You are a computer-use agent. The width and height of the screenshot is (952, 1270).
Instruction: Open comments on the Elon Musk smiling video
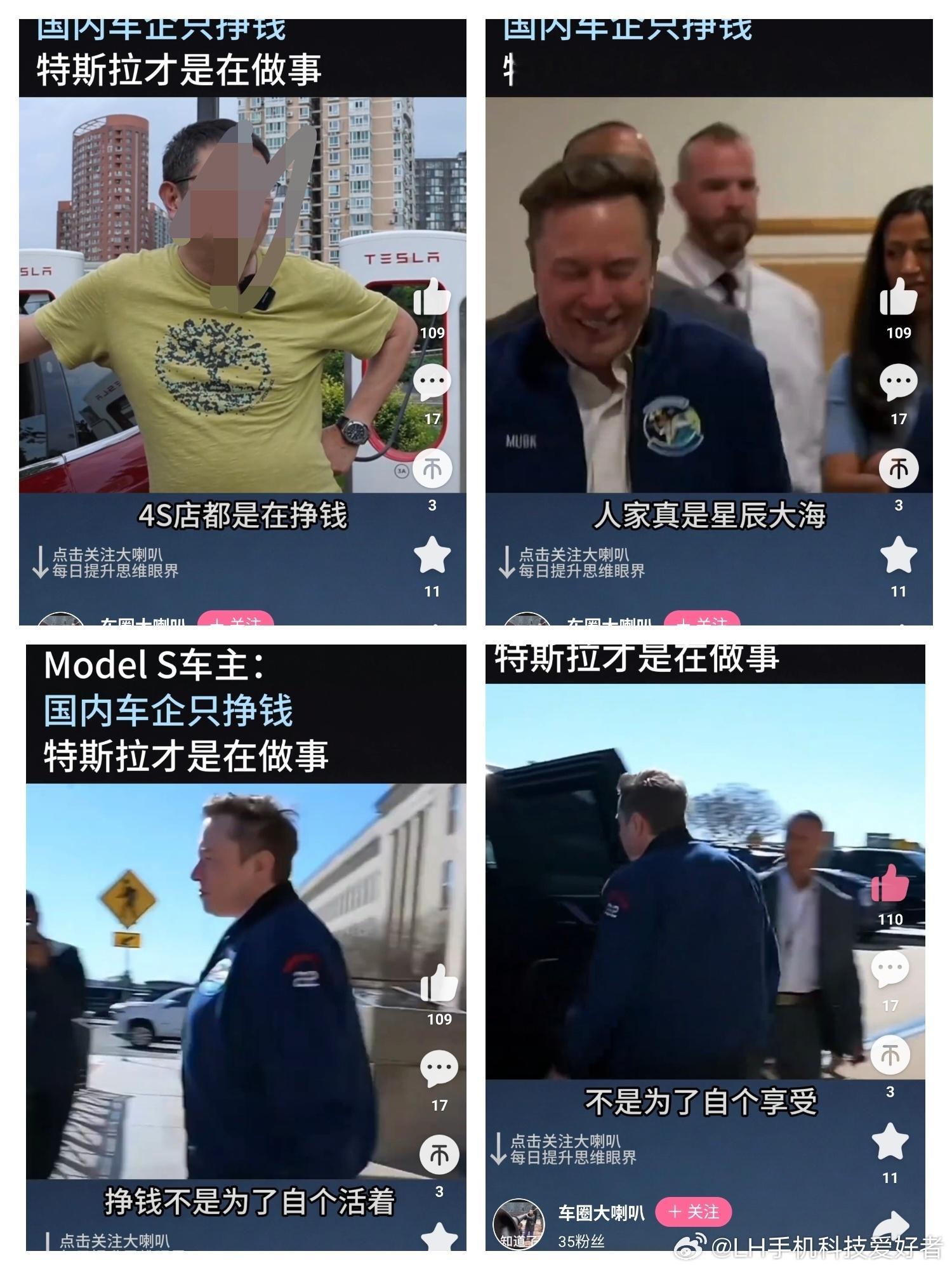(899, 381)
